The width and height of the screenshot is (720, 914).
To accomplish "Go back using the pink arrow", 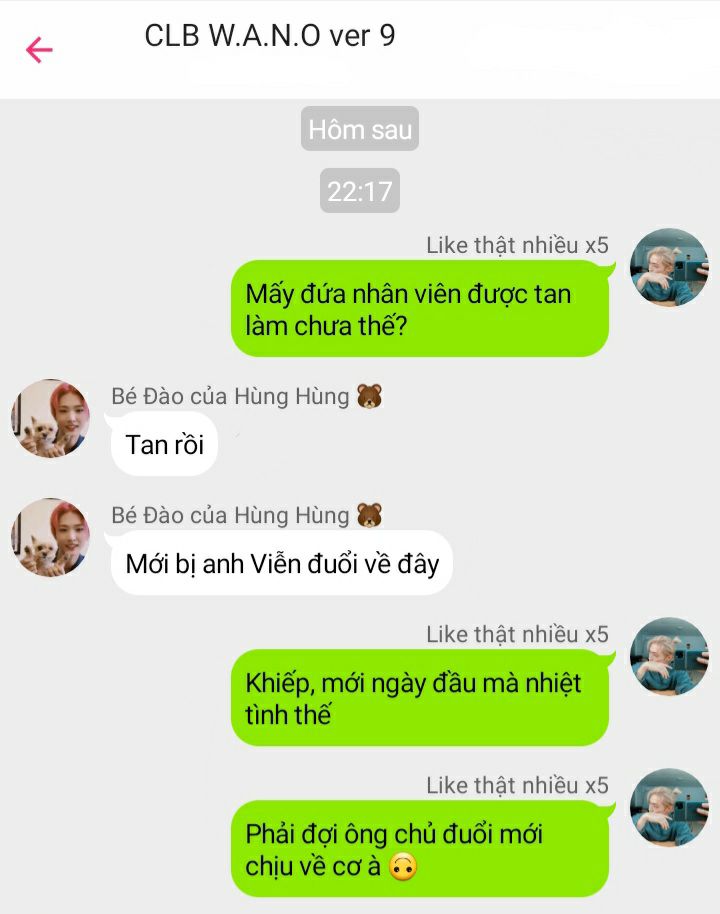I will pos(39,50).
